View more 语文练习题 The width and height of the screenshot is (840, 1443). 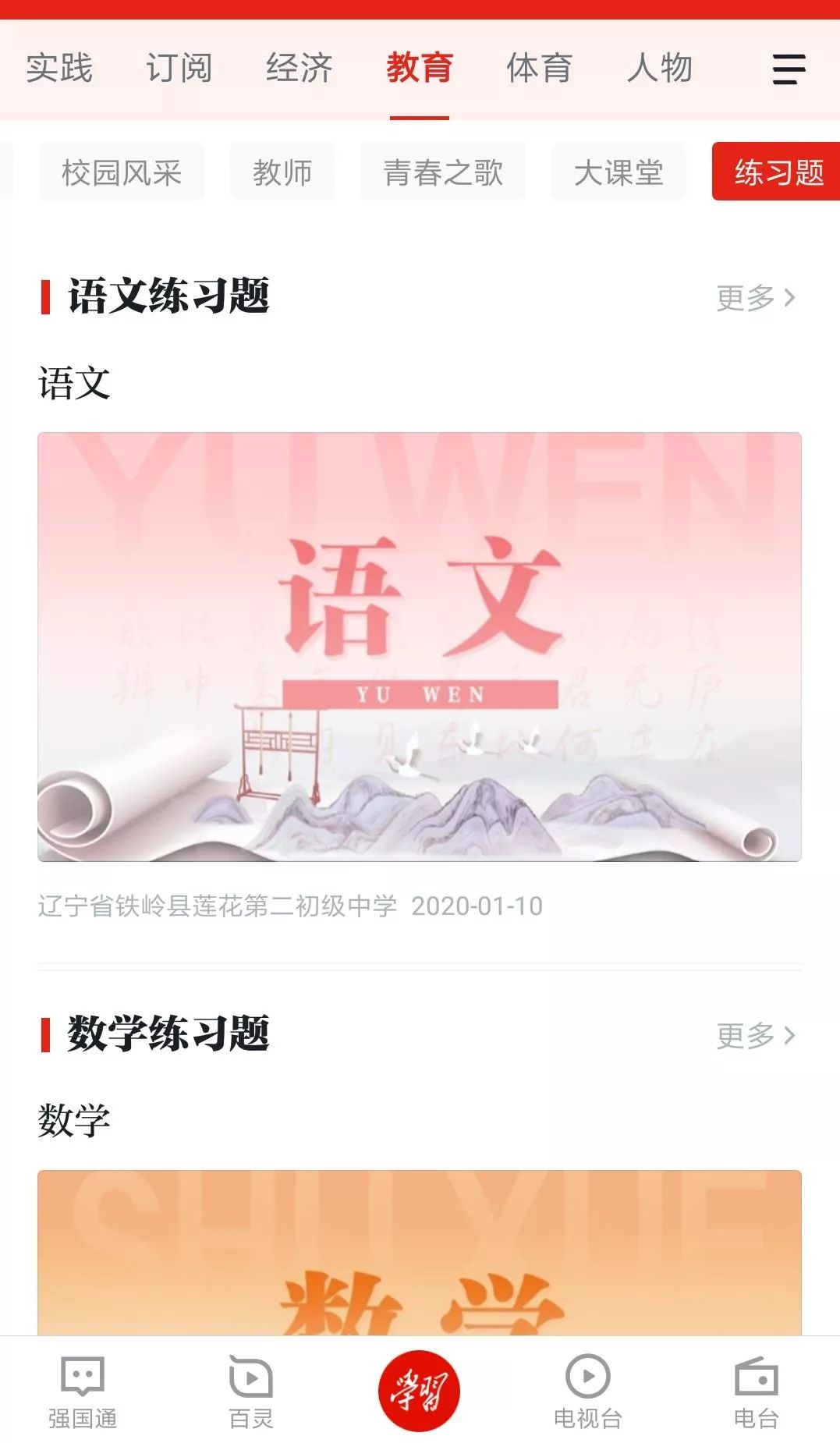click(755, 297)
